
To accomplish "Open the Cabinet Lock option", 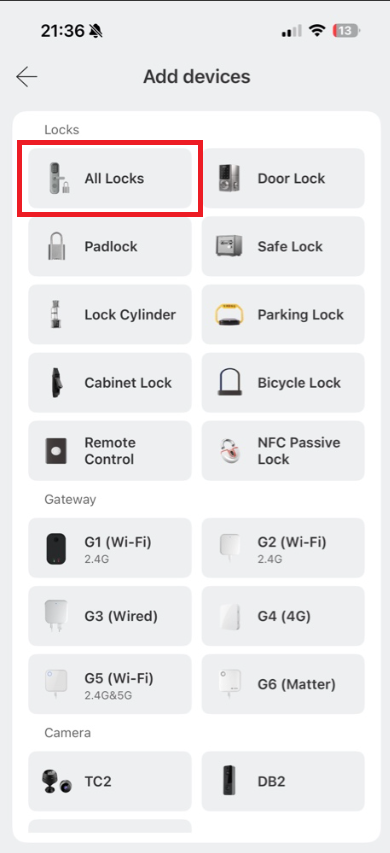I will (110, 382).
